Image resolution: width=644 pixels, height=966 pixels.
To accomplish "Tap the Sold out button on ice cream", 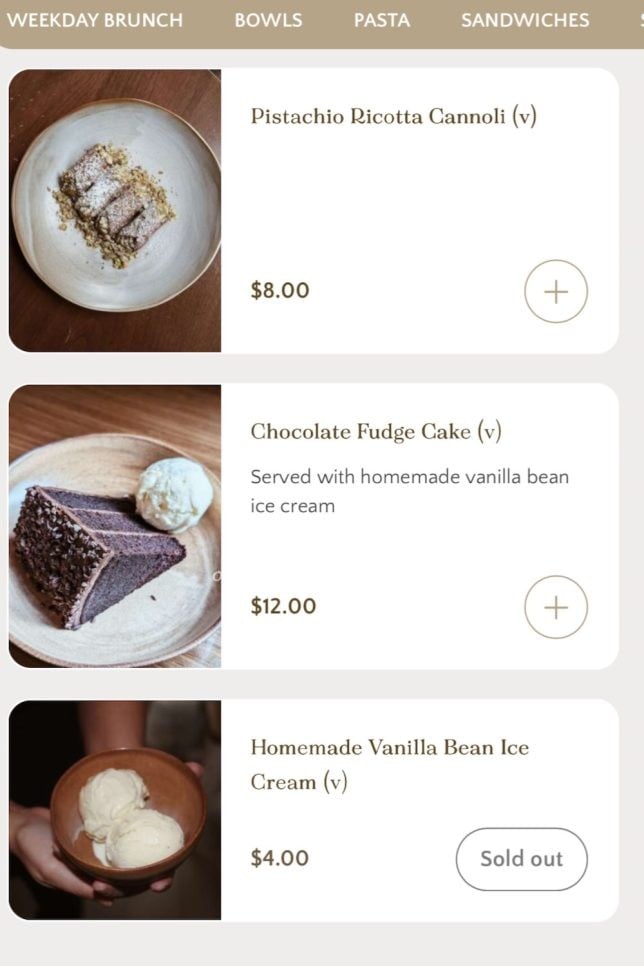I will (x=521, y=859).
